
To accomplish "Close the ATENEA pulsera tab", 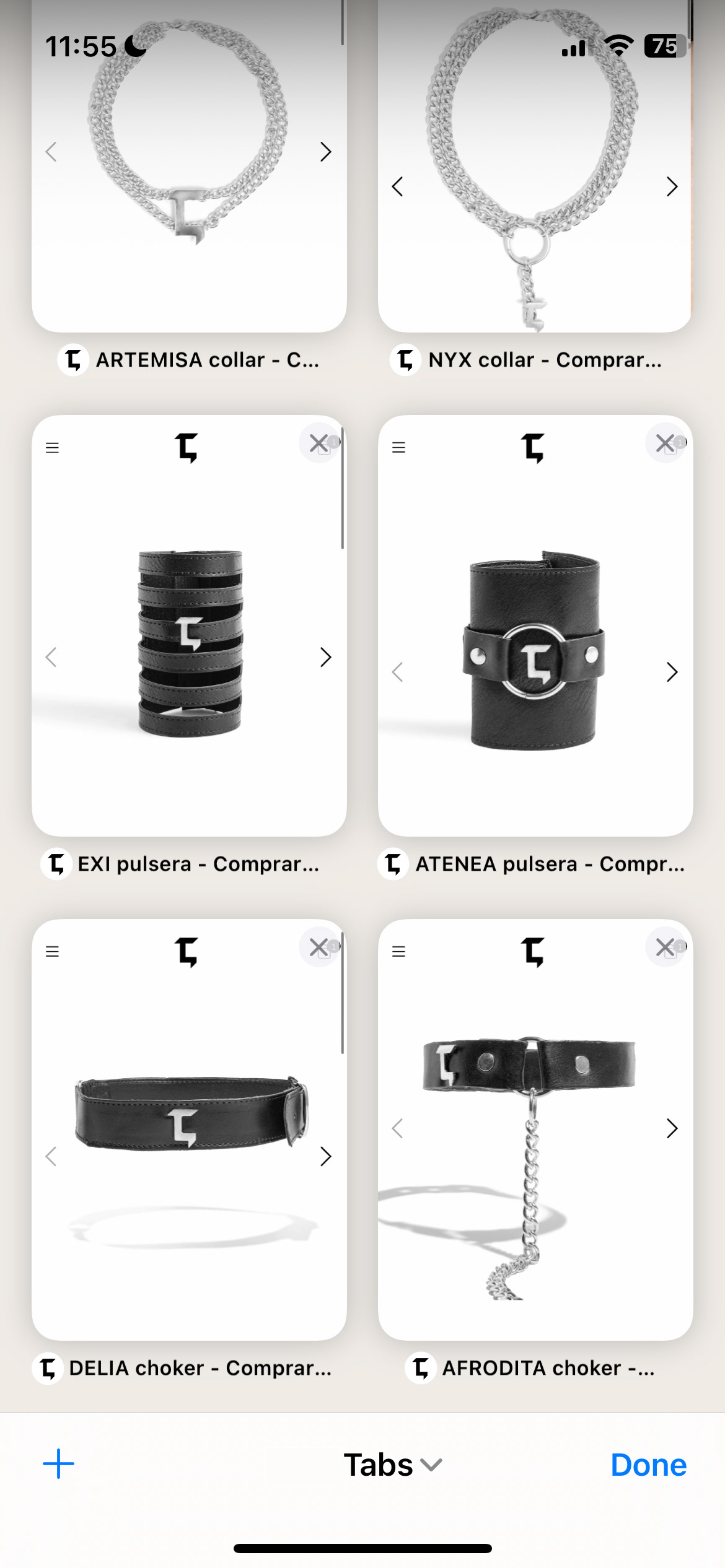I will [666, 443].
